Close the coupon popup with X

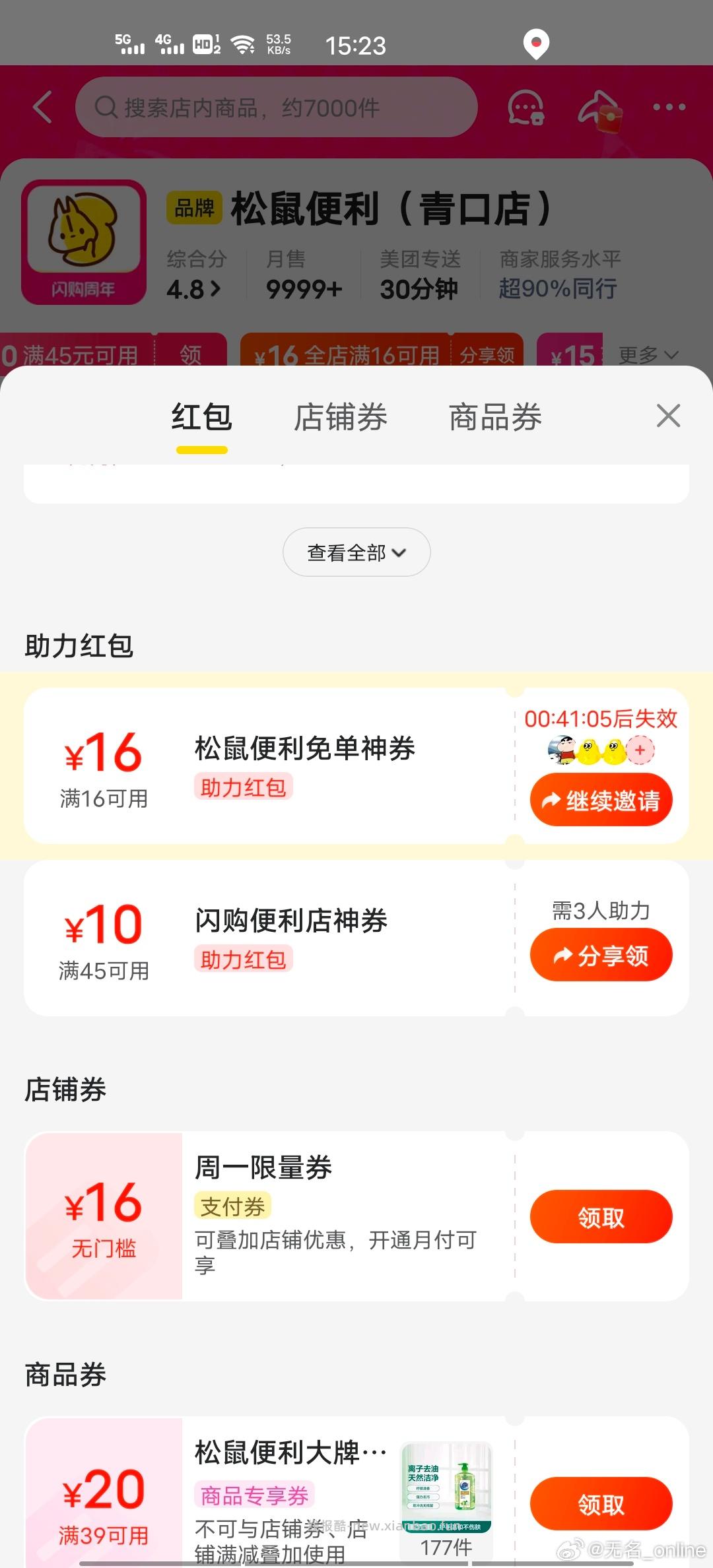tap(668, 416)
